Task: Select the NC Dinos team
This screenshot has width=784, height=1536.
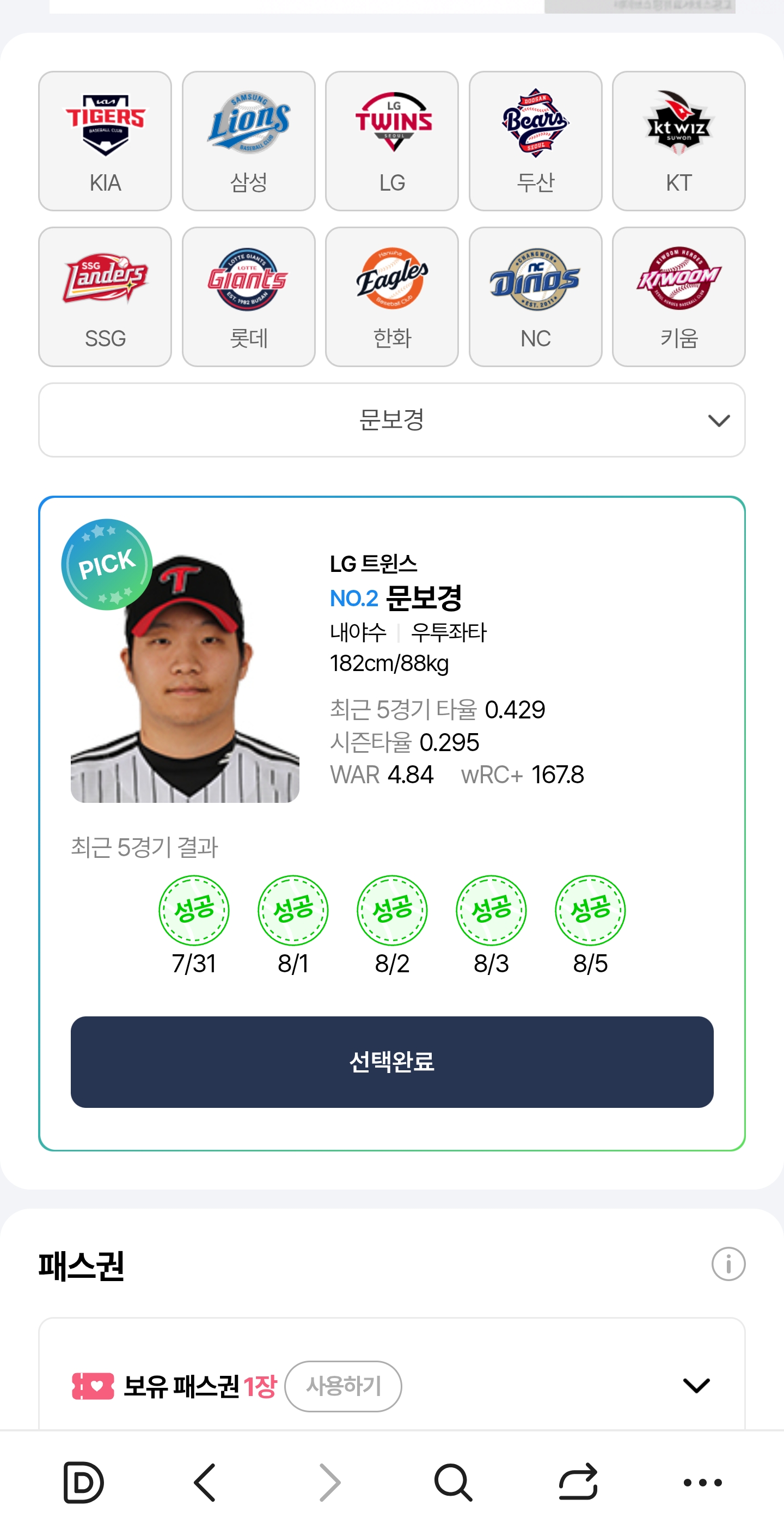Action: point(535,297)
